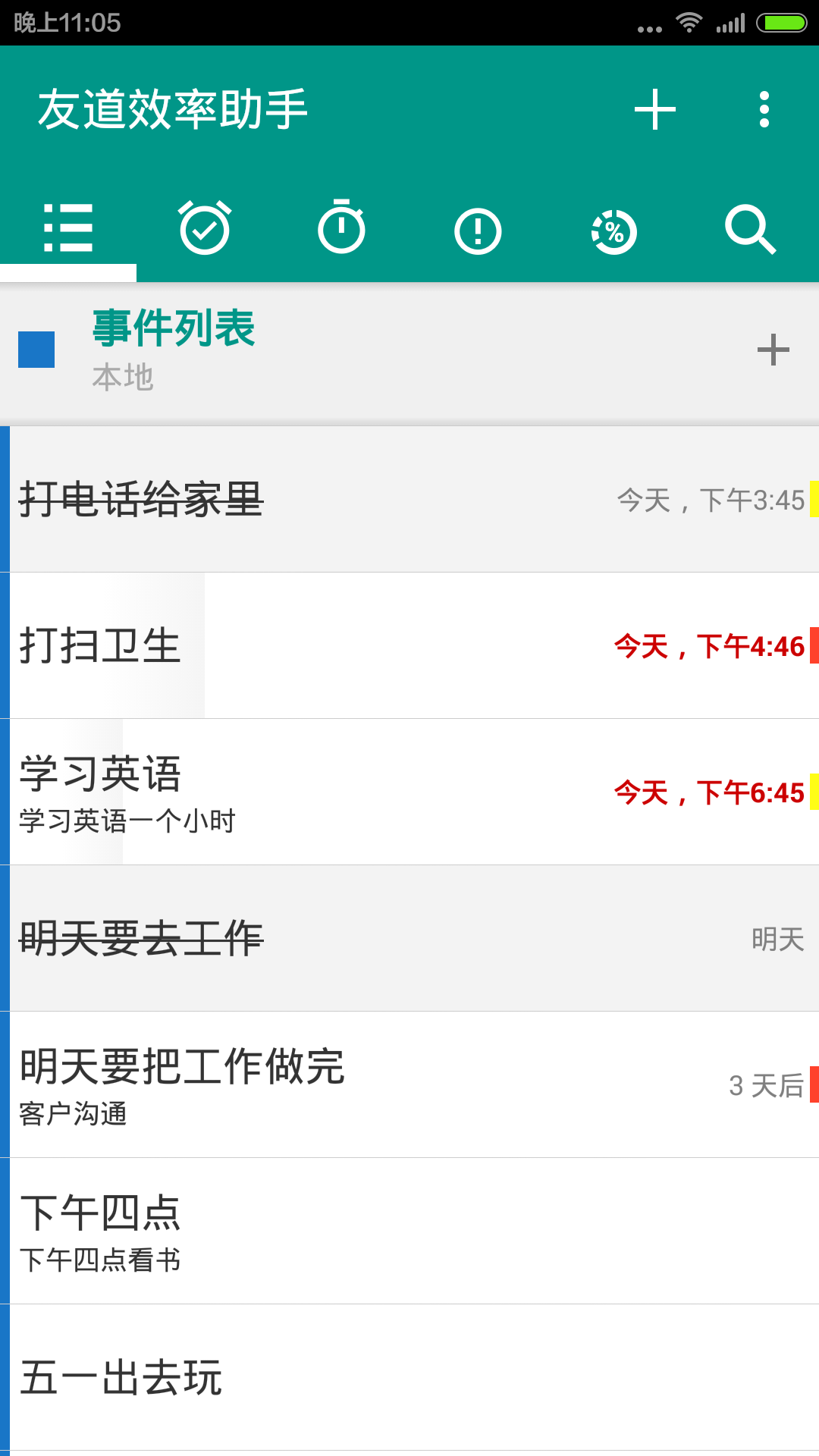Tap the plus icon in the app bar
This screenshot has height=1456, width=819.
654,110
